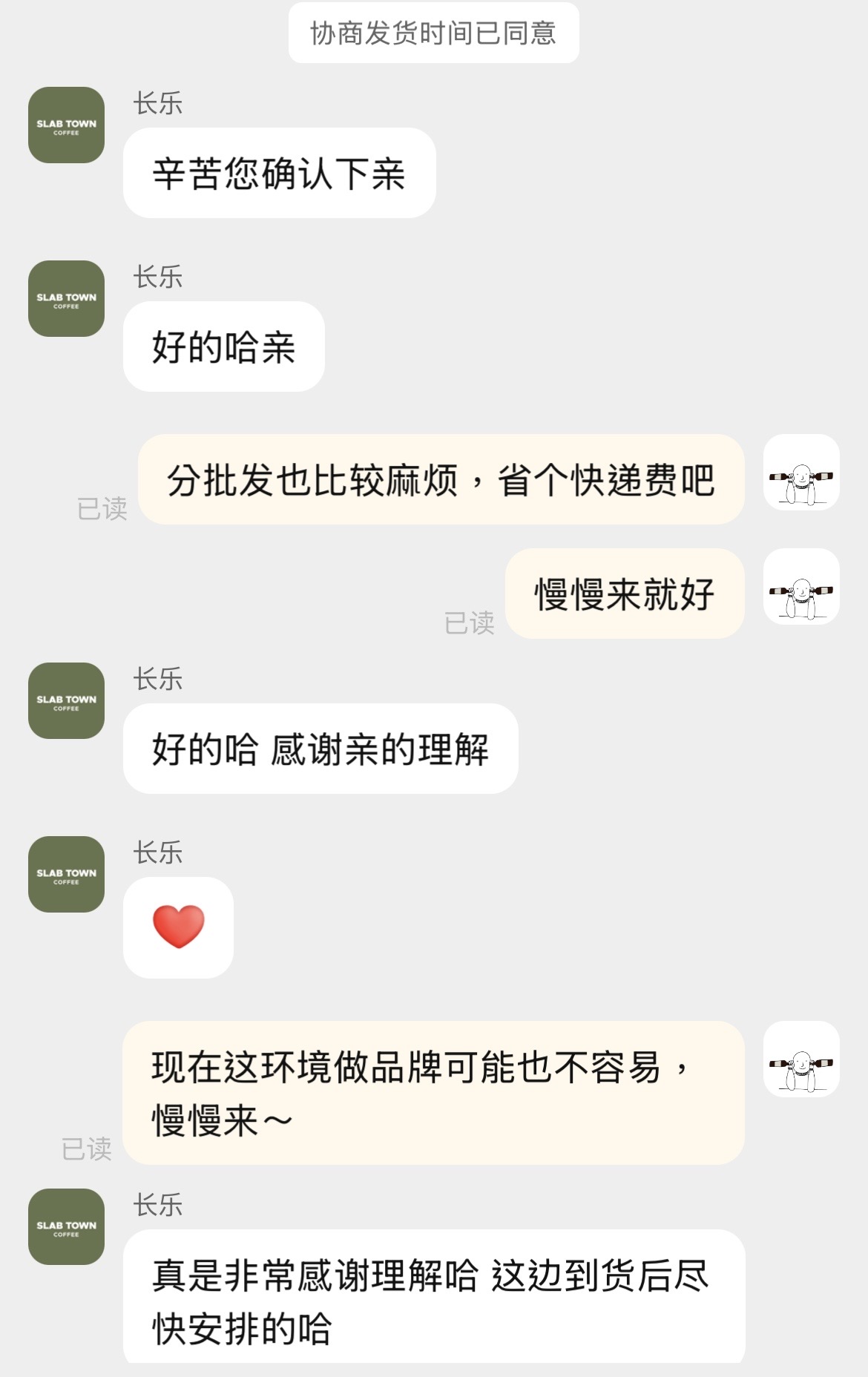
Task: Tap seller avatar next to 真是非常感谢理解哈
Action: pos(66,1226)
